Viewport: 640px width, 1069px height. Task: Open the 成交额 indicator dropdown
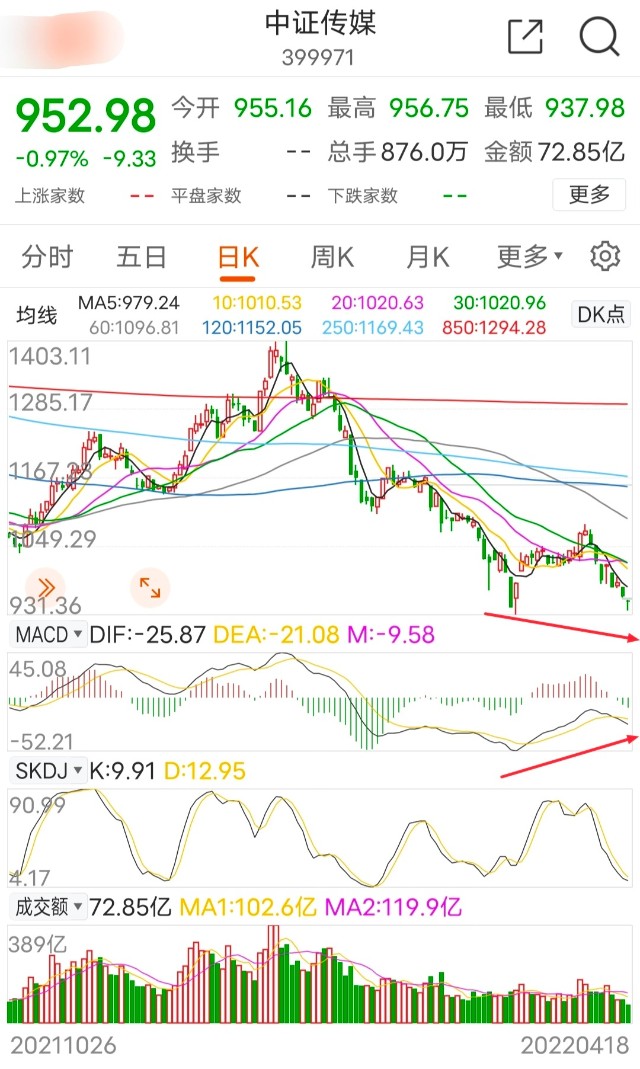(48, 907)
